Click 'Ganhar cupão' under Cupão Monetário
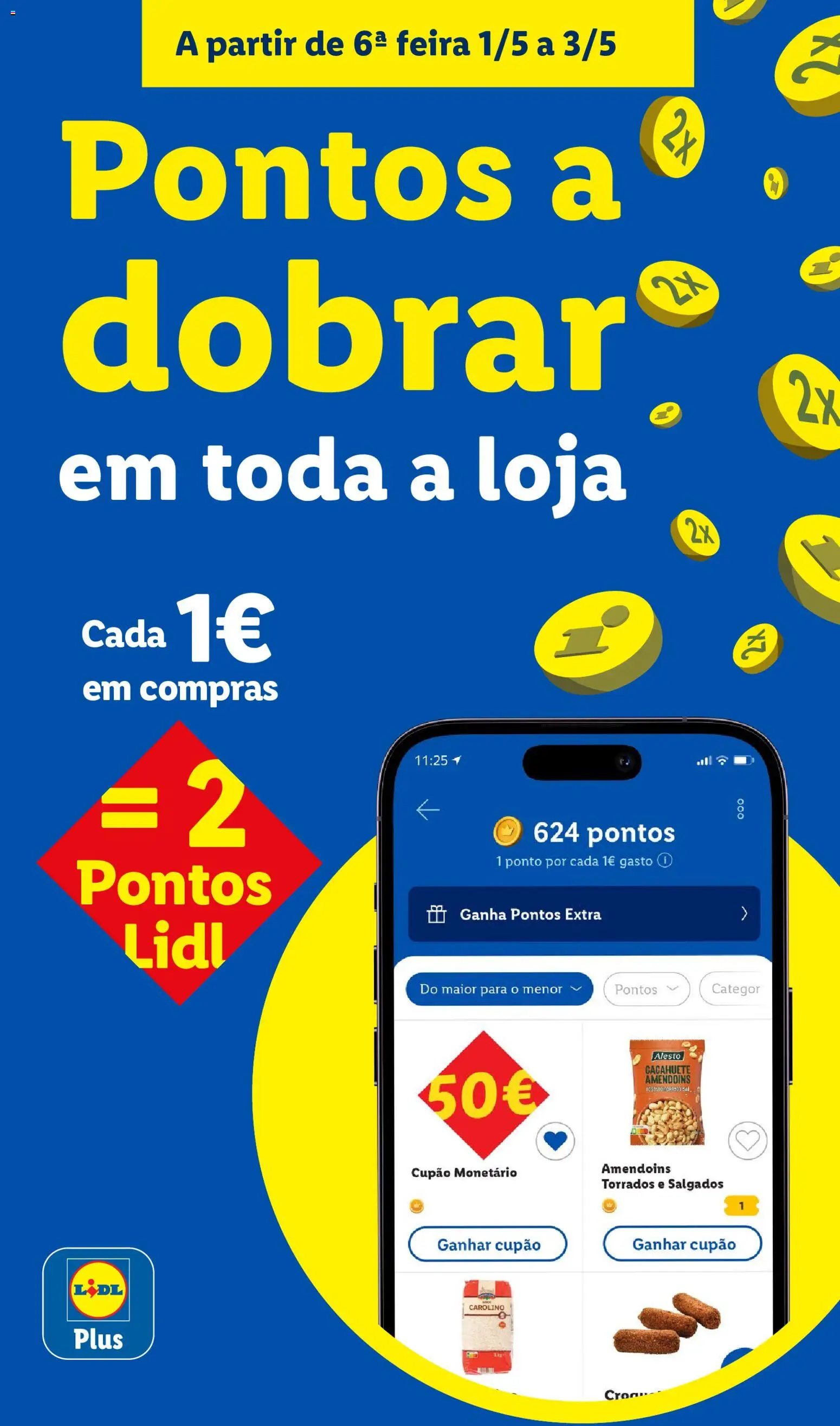 [487, 1244]
